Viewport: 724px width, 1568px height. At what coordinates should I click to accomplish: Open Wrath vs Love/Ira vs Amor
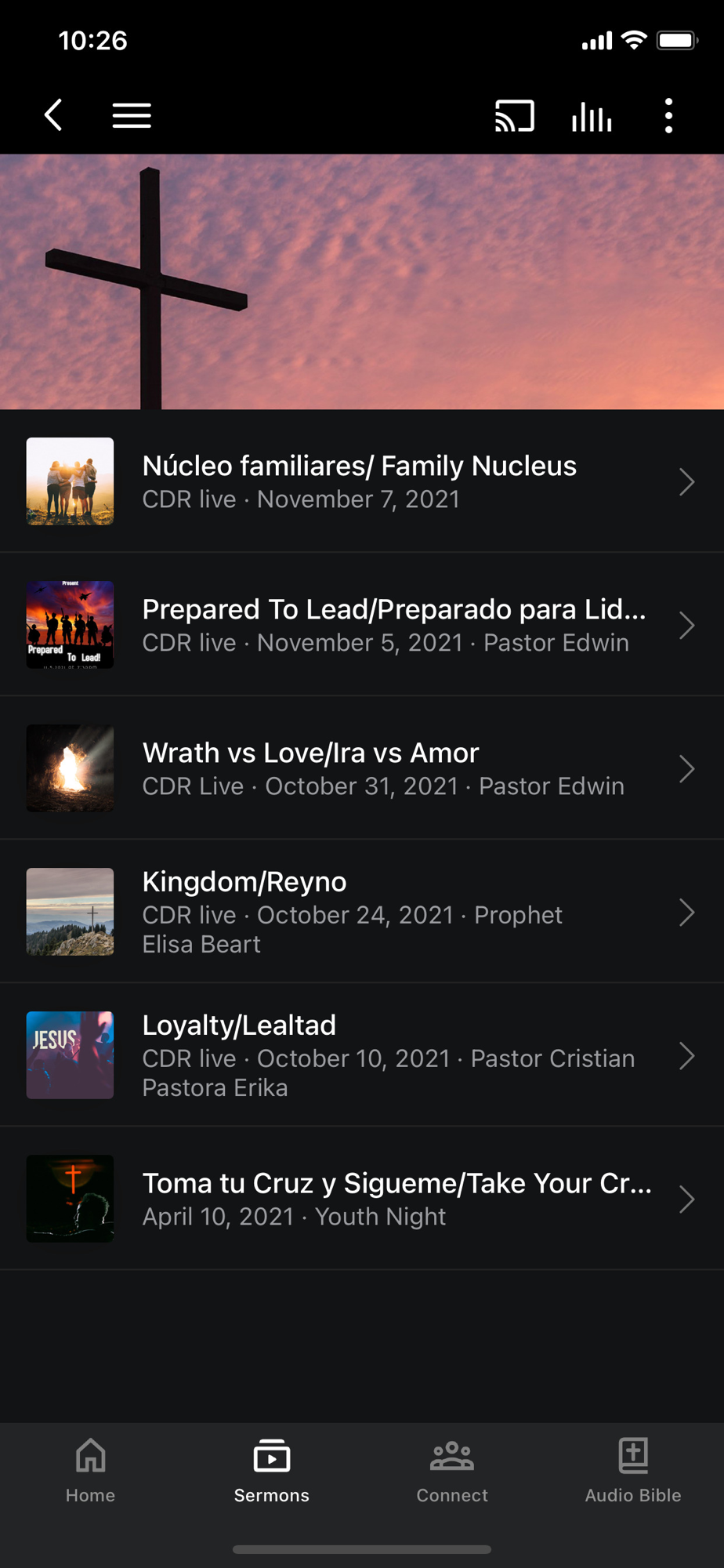pyautogui.click(x=360, y=768)
